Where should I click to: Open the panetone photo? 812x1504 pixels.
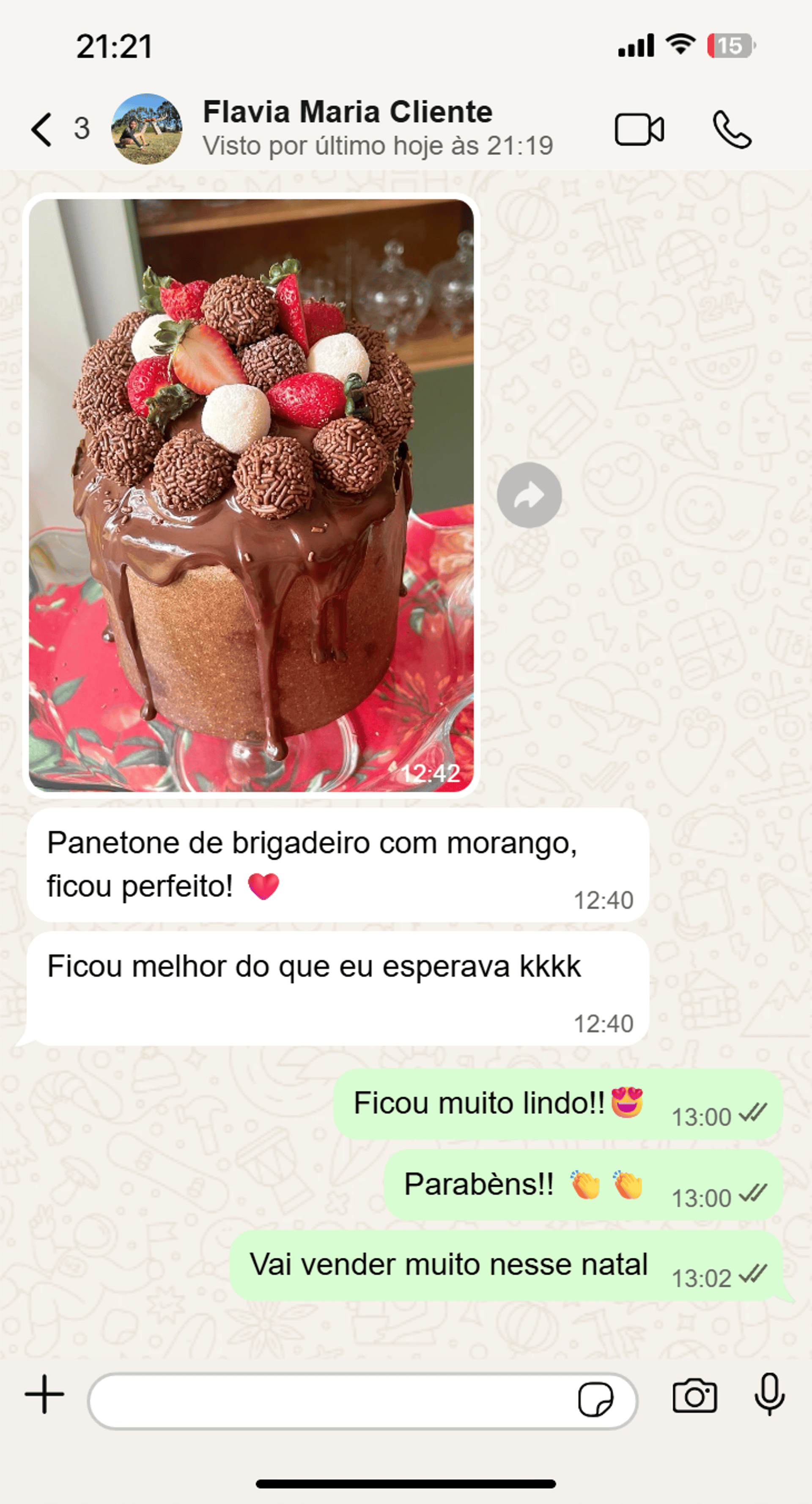(x=251, y=495)
